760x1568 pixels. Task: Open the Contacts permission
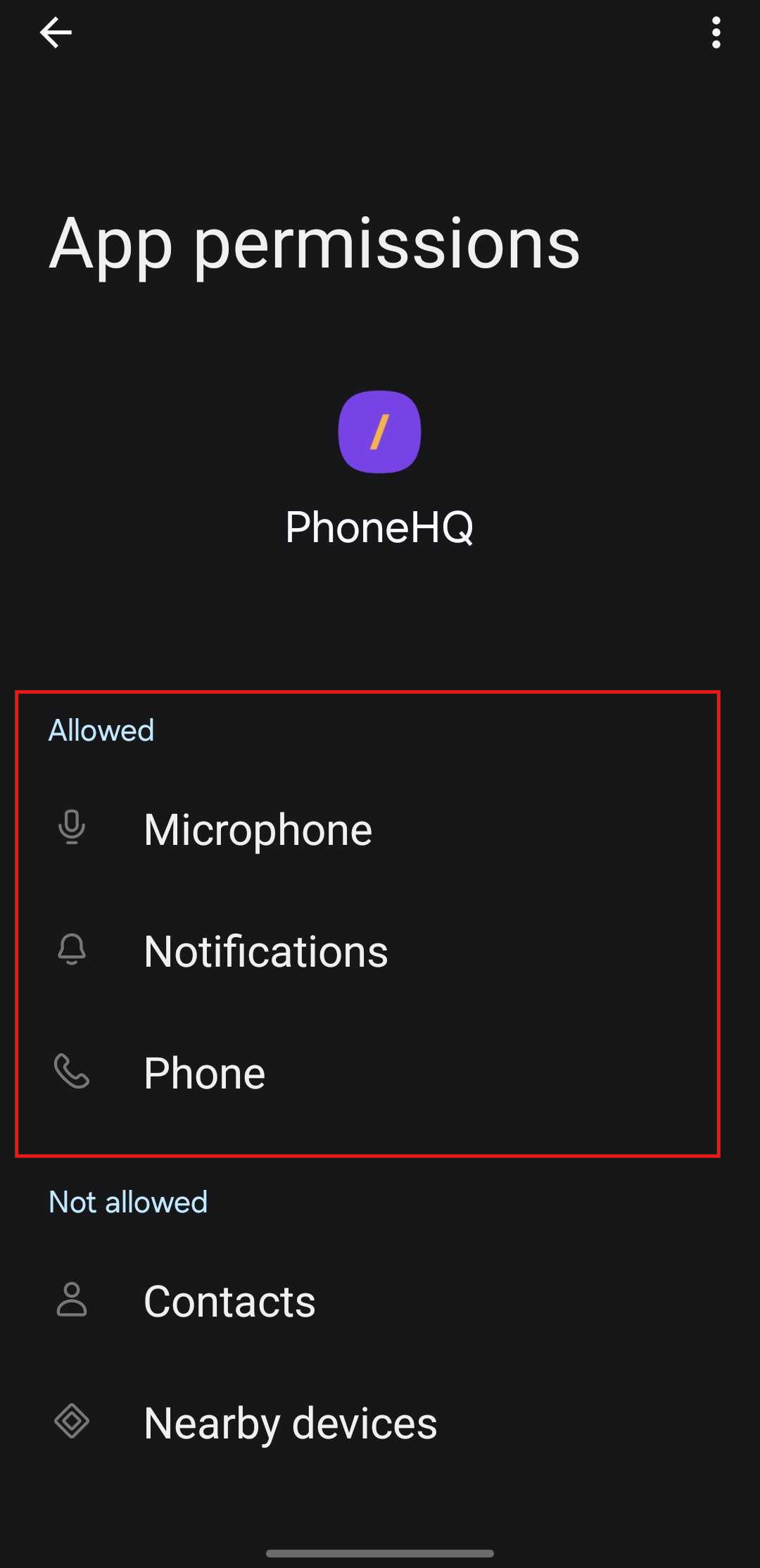229,1301
